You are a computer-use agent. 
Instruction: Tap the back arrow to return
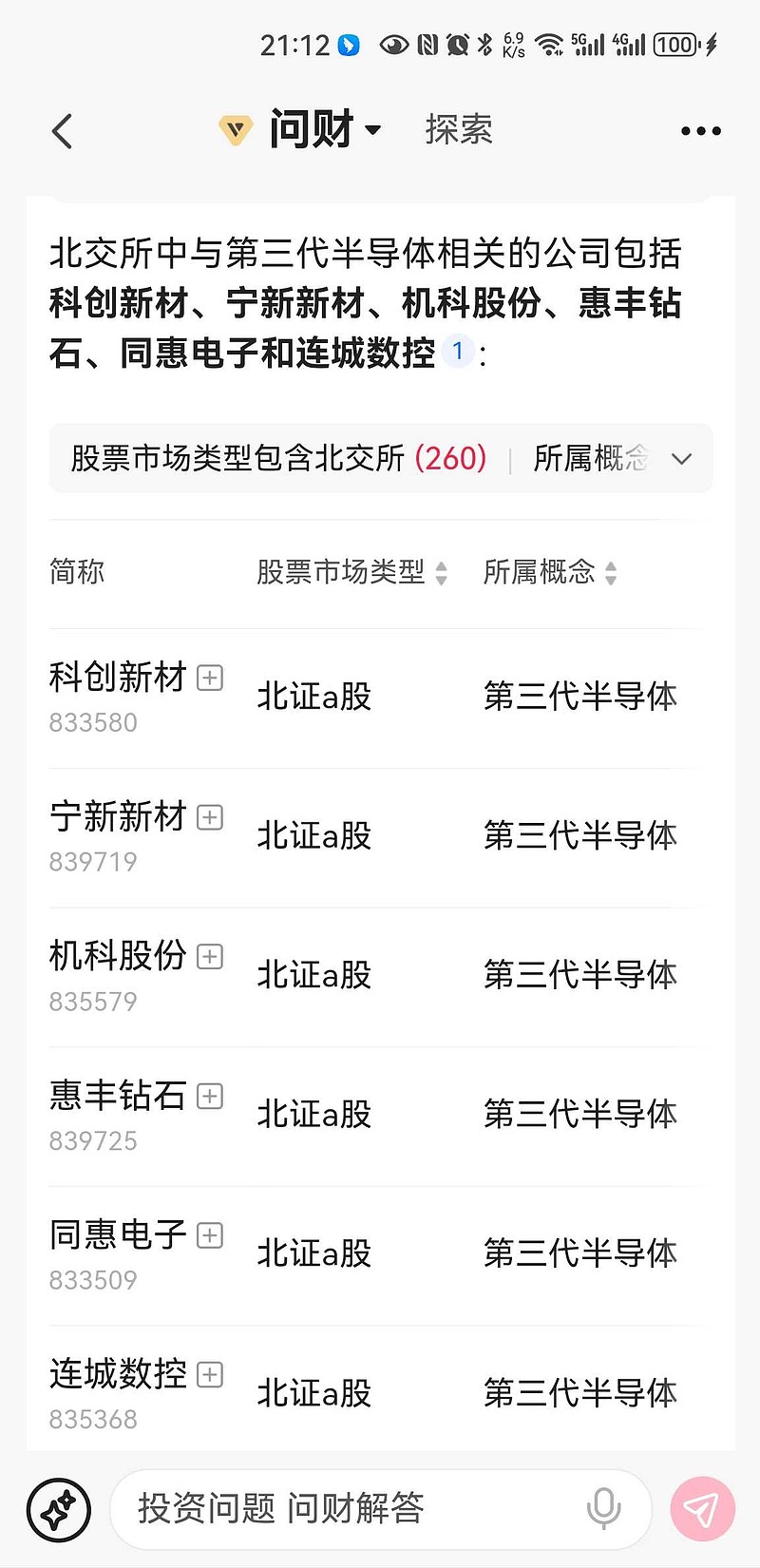click(62, 130)
